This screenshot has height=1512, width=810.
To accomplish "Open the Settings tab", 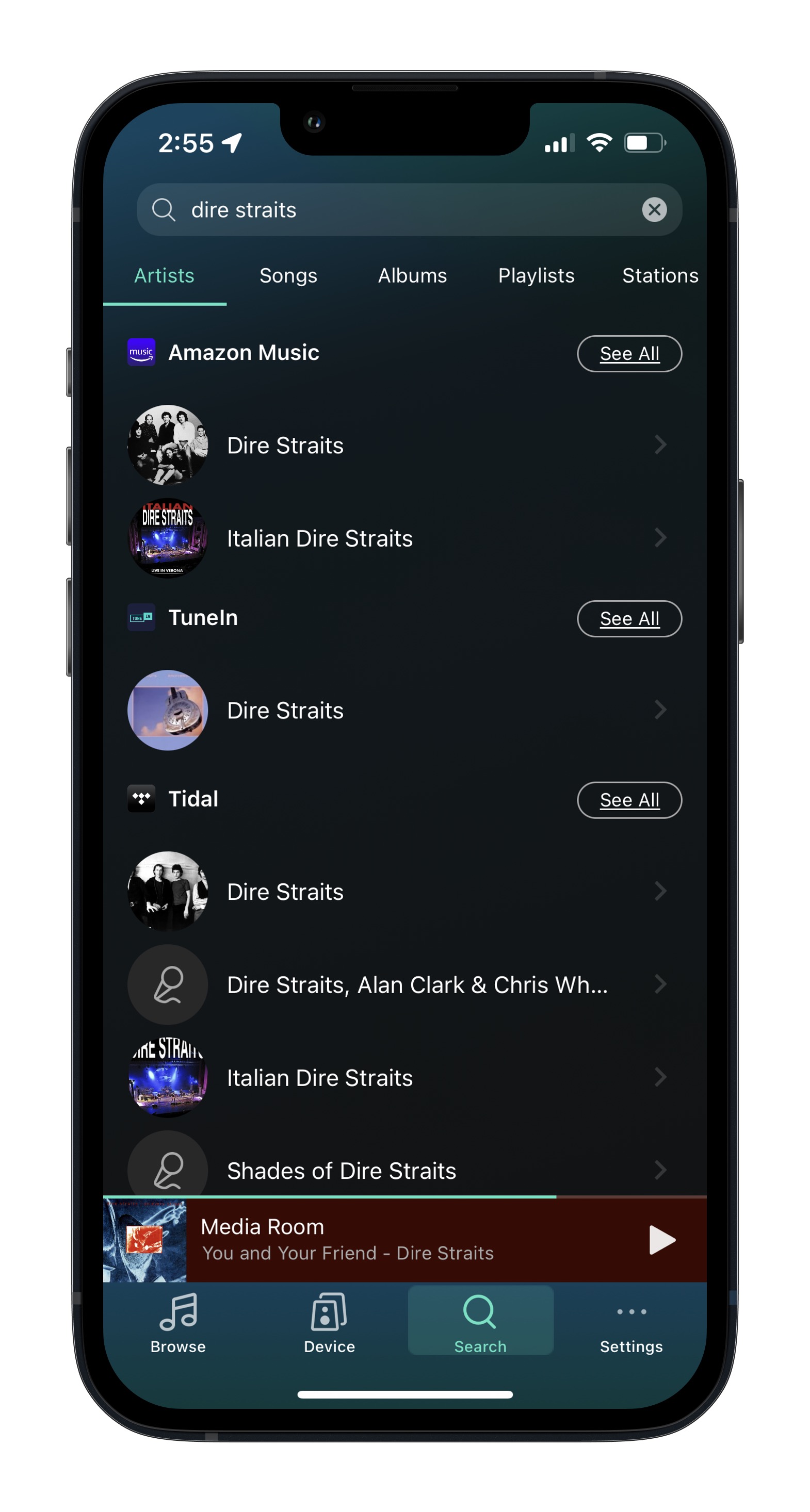I will tap(631, 1323).
